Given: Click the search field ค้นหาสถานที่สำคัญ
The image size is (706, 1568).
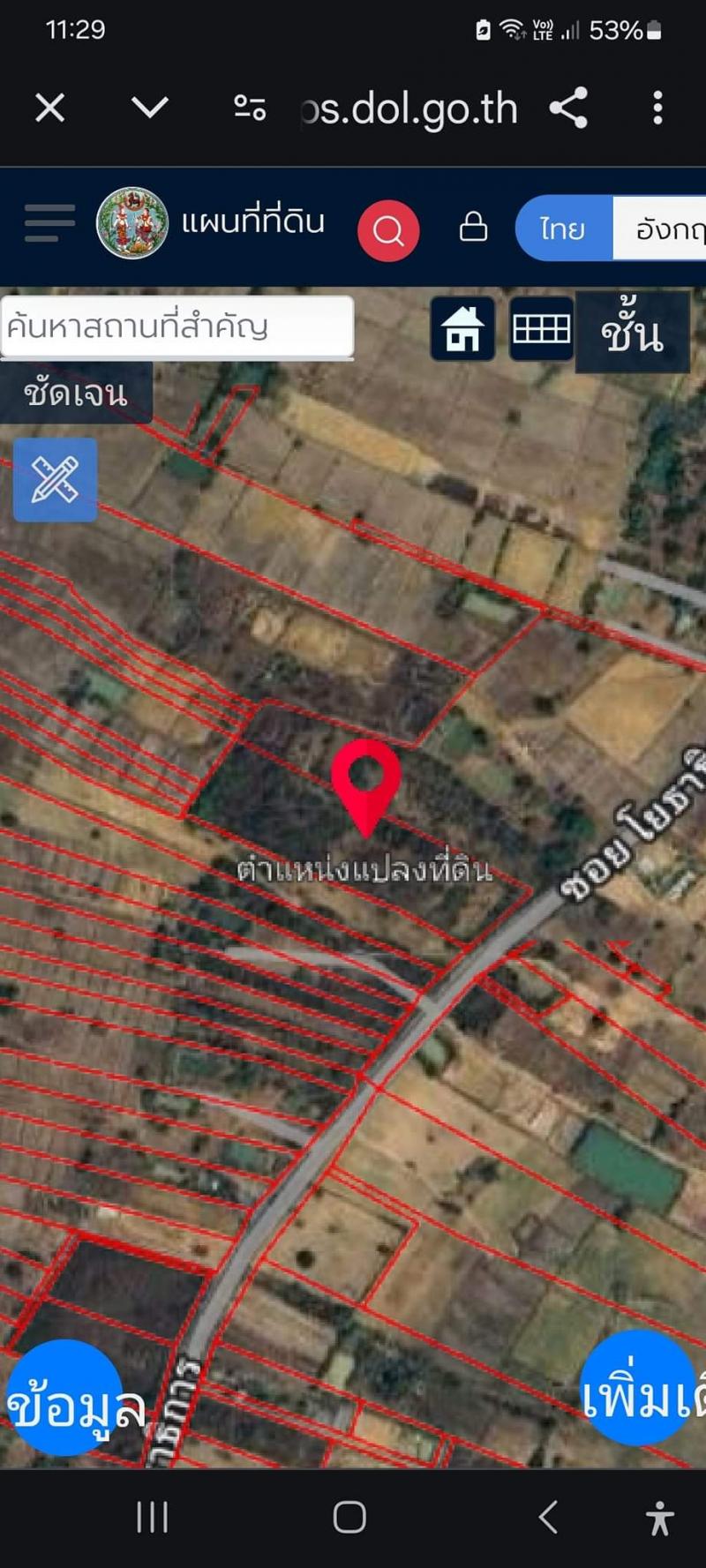Looking at the screenshot, I should coord(176,326).
